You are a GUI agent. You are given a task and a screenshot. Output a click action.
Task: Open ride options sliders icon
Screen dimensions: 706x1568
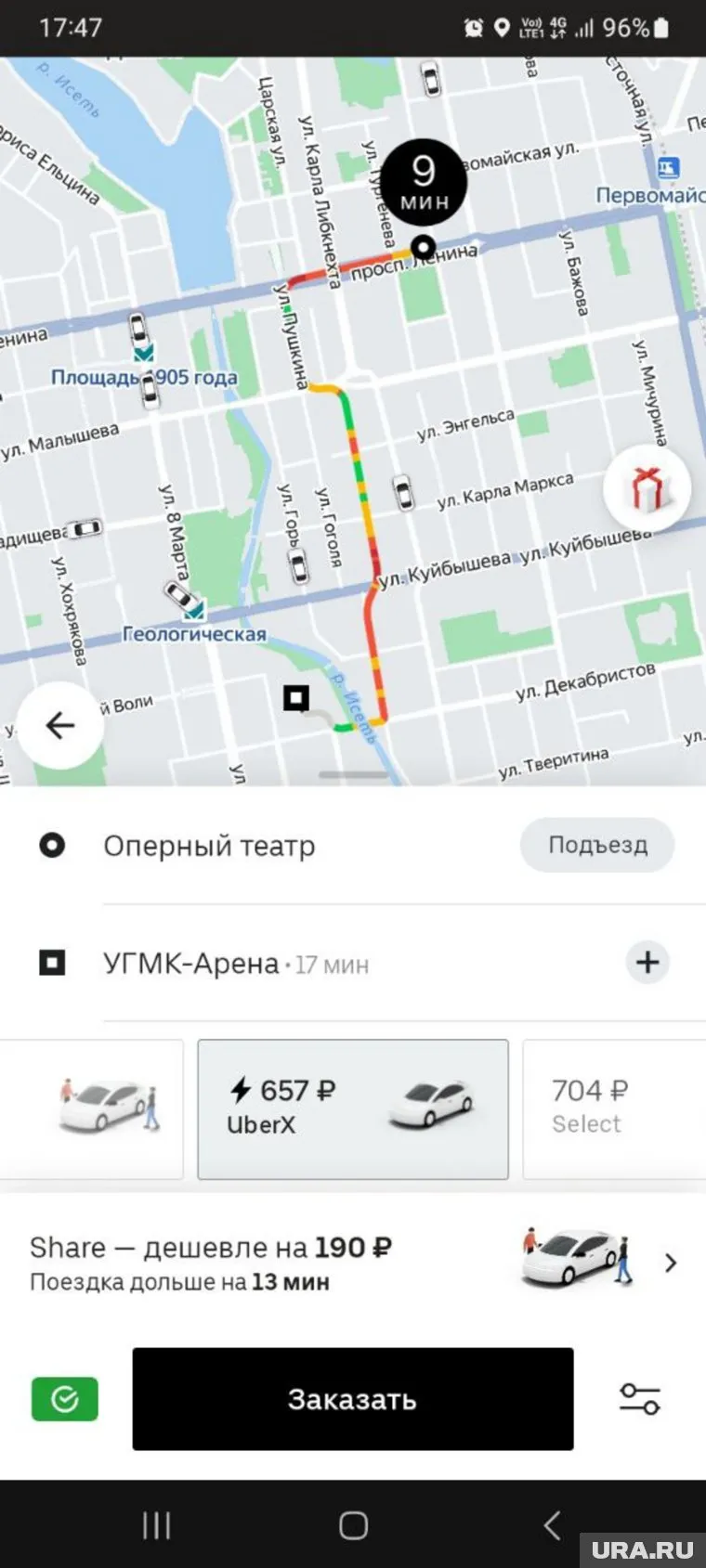click(640, 1399)
